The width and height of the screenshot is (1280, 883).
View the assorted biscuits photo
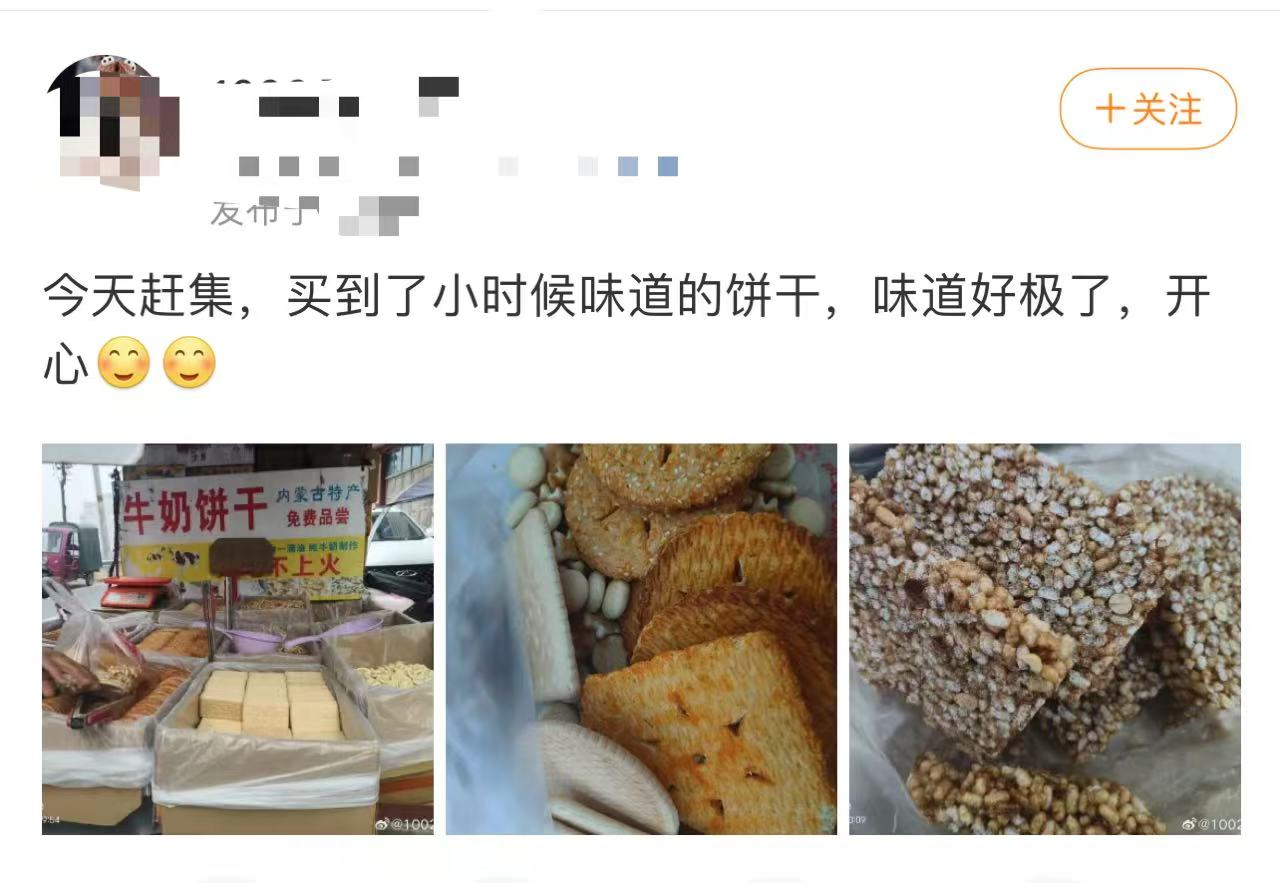pyautogui.click(x=641, y=638)
